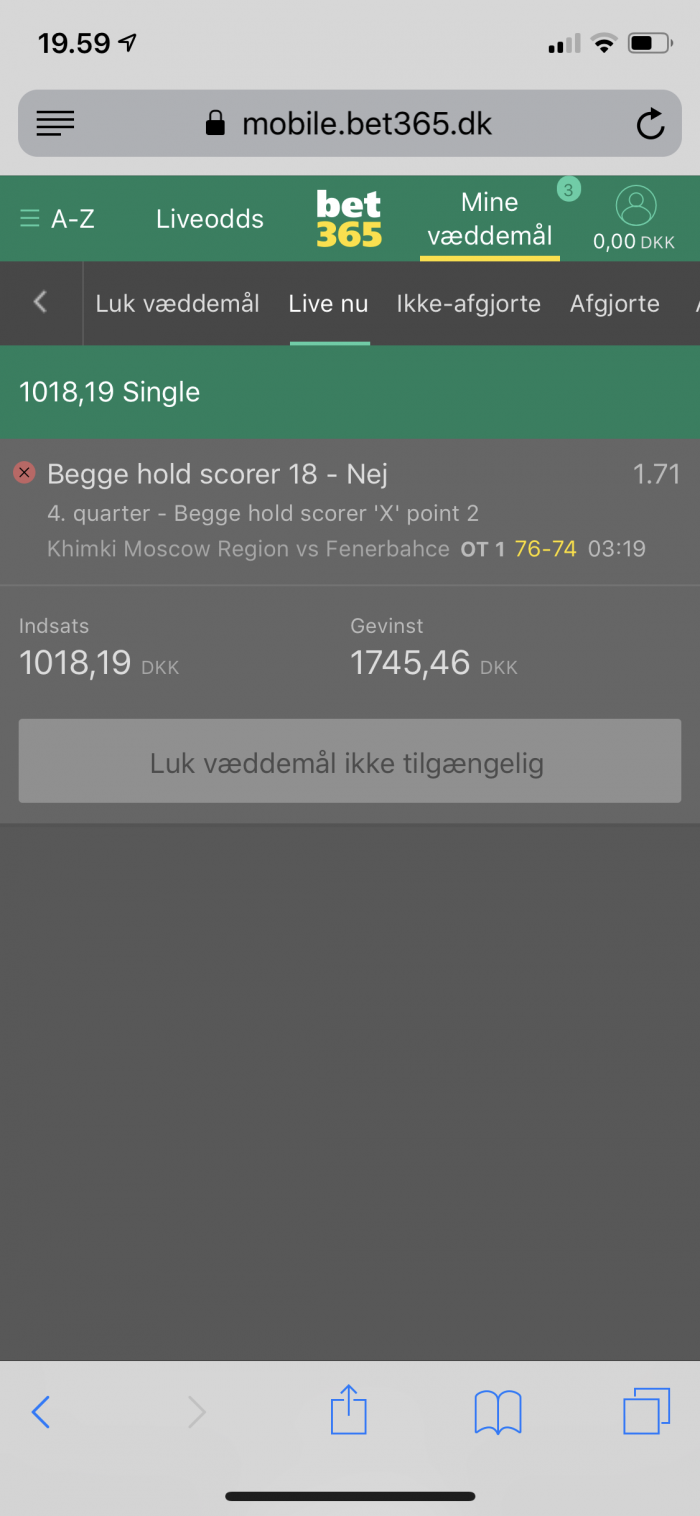
Task: Switch to Ikke-afgjorte tab
Action: tap(468, 303)
